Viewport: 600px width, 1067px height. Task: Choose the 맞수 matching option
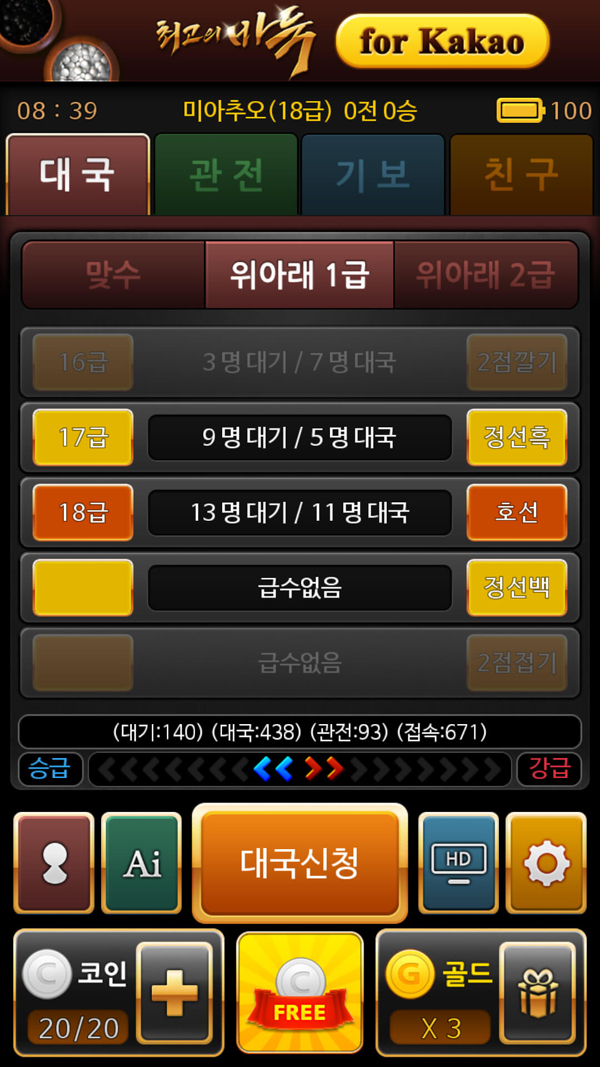pos(113,274)
